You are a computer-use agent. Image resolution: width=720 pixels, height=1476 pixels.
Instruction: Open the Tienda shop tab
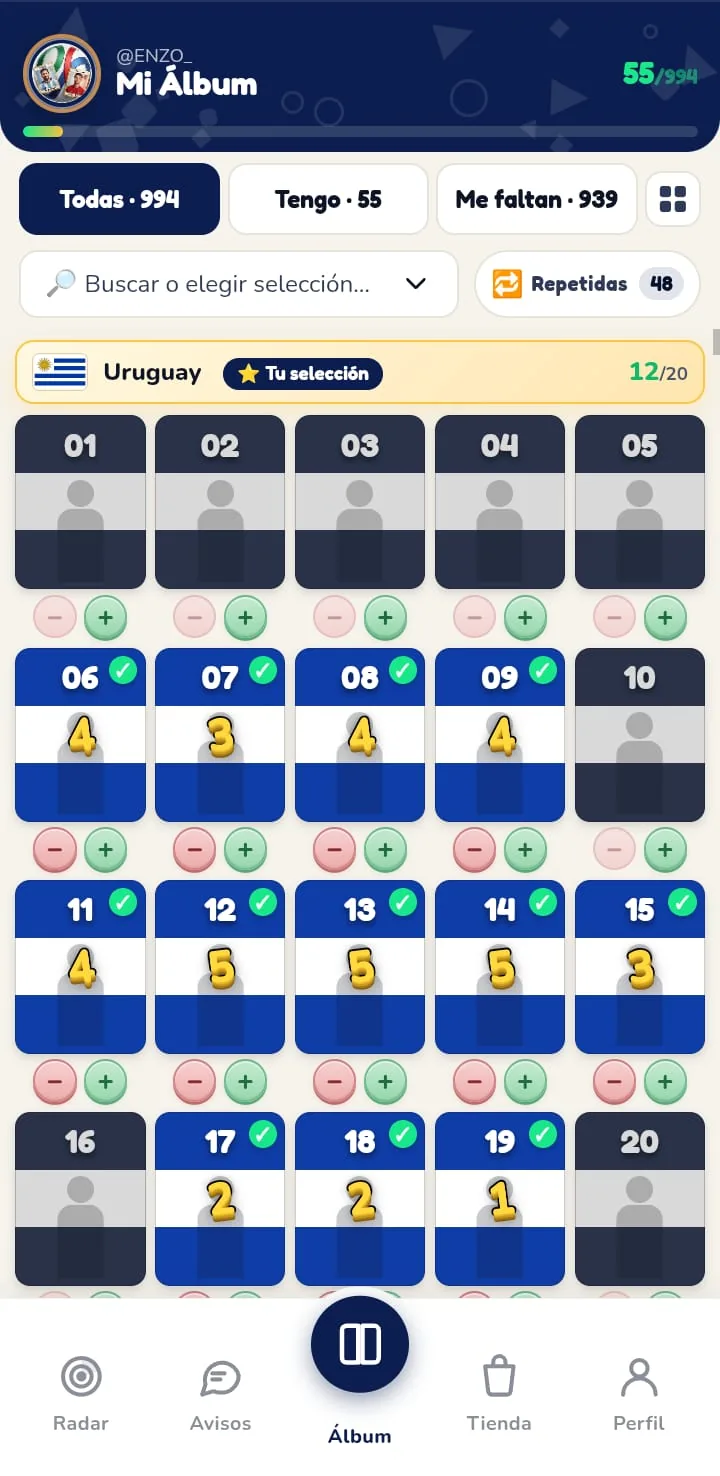(x=499, y=1393)
